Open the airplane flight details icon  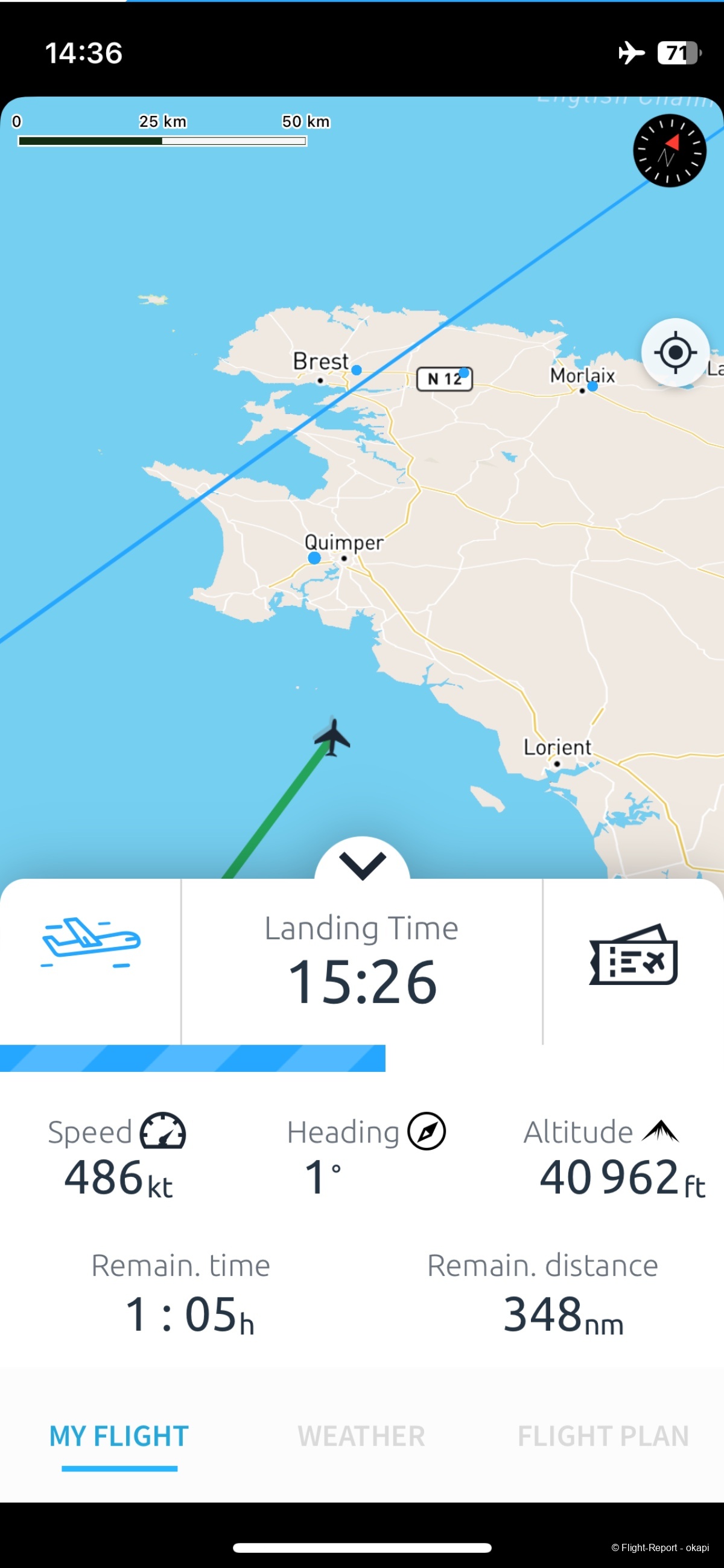(91, 943)
